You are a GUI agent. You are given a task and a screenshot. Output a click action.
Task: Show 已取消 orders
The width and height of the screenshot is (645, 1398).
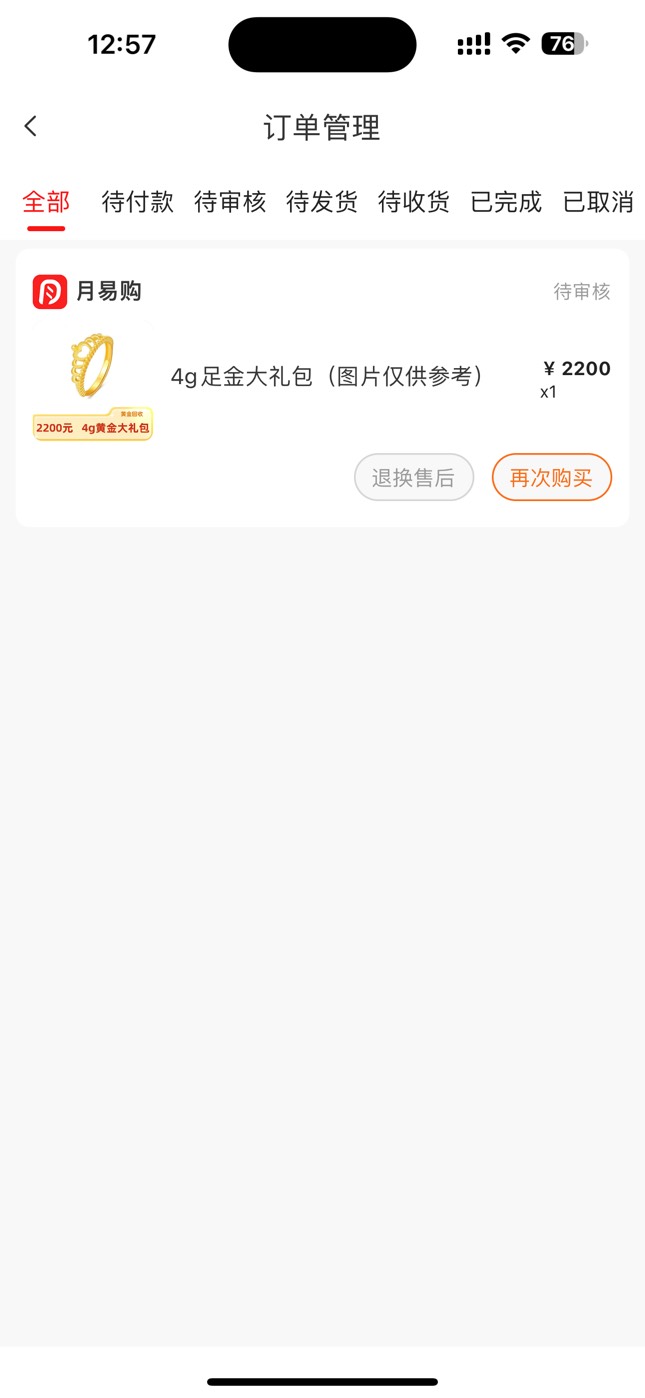(598, 202)
